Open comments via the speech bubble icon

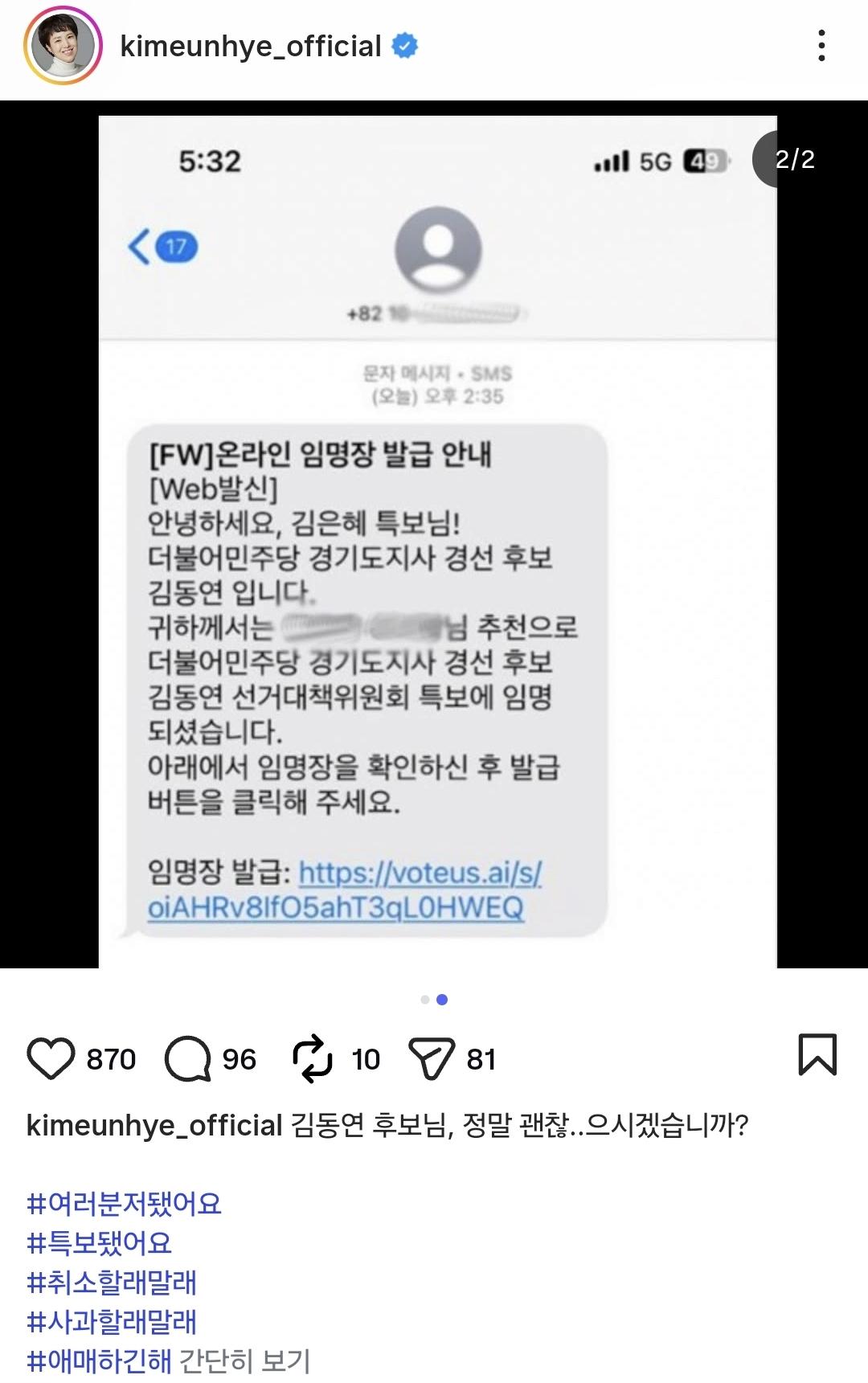pyautogui.click(x=190, y=1059)
